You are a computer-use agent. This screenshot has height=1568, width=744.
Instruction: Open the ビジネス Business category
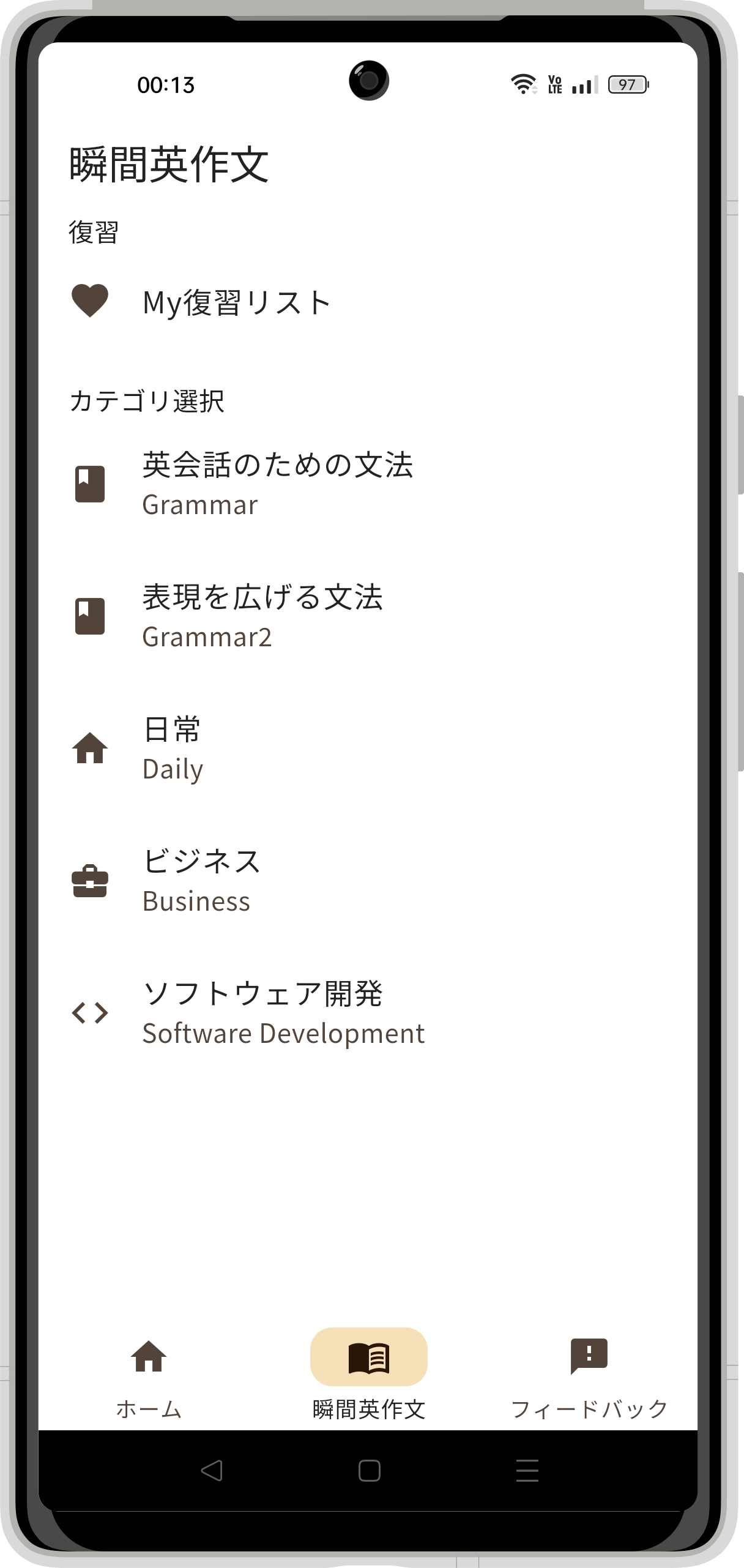201,880
